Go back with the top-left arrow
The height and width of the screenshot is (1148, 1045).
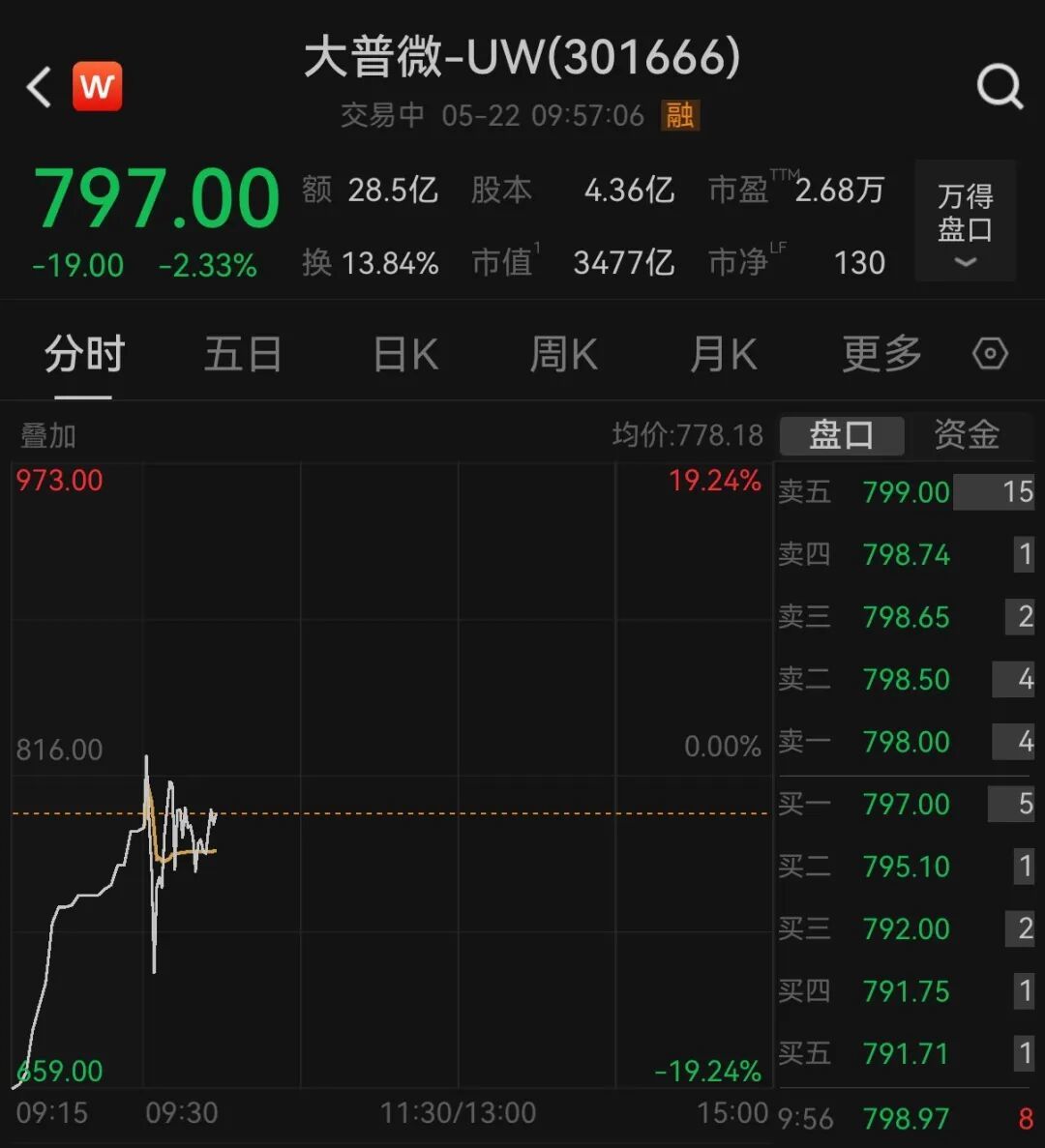39,88
